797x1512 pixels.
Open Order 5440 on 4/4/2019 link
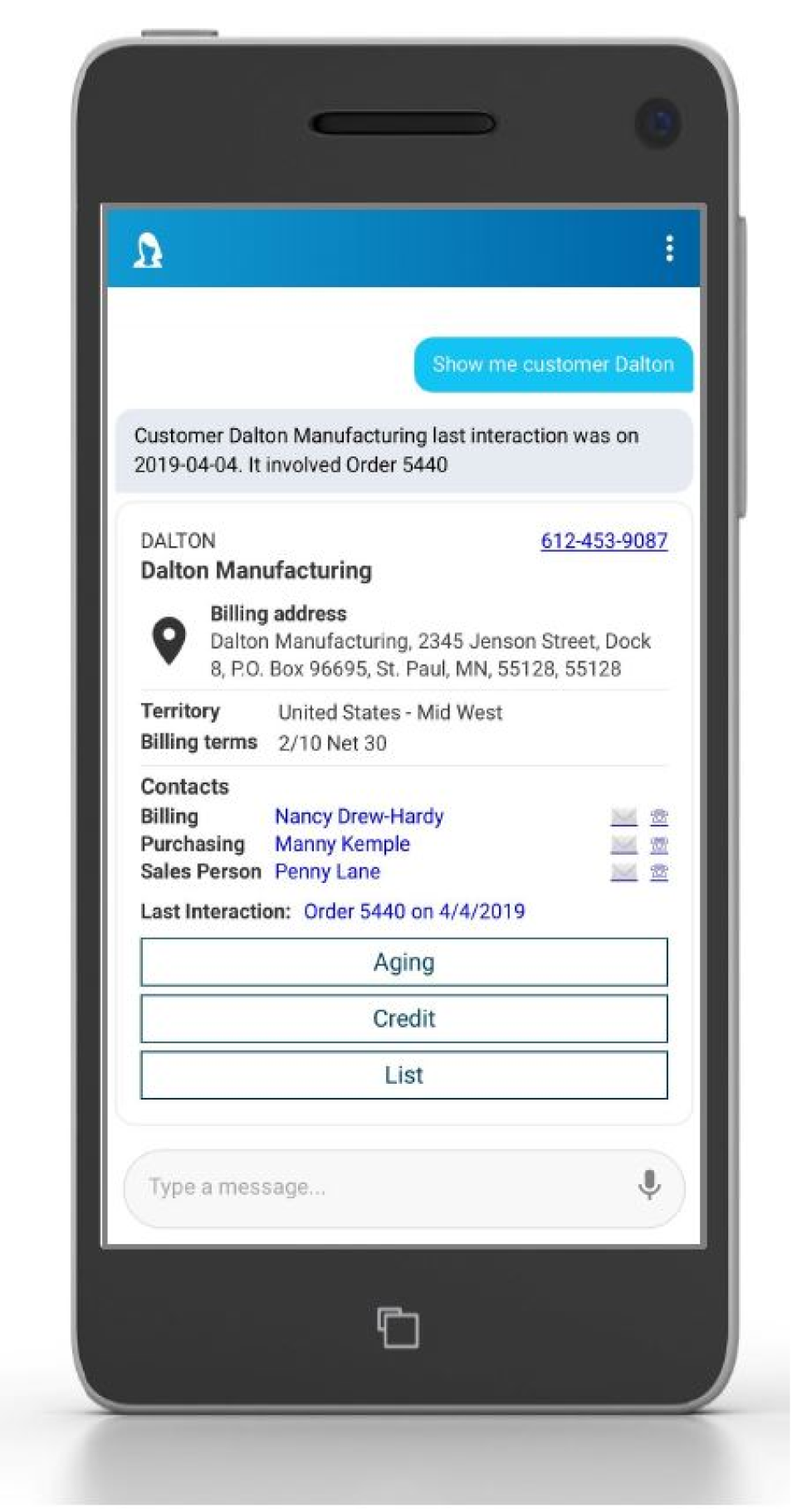coord(414,911)
